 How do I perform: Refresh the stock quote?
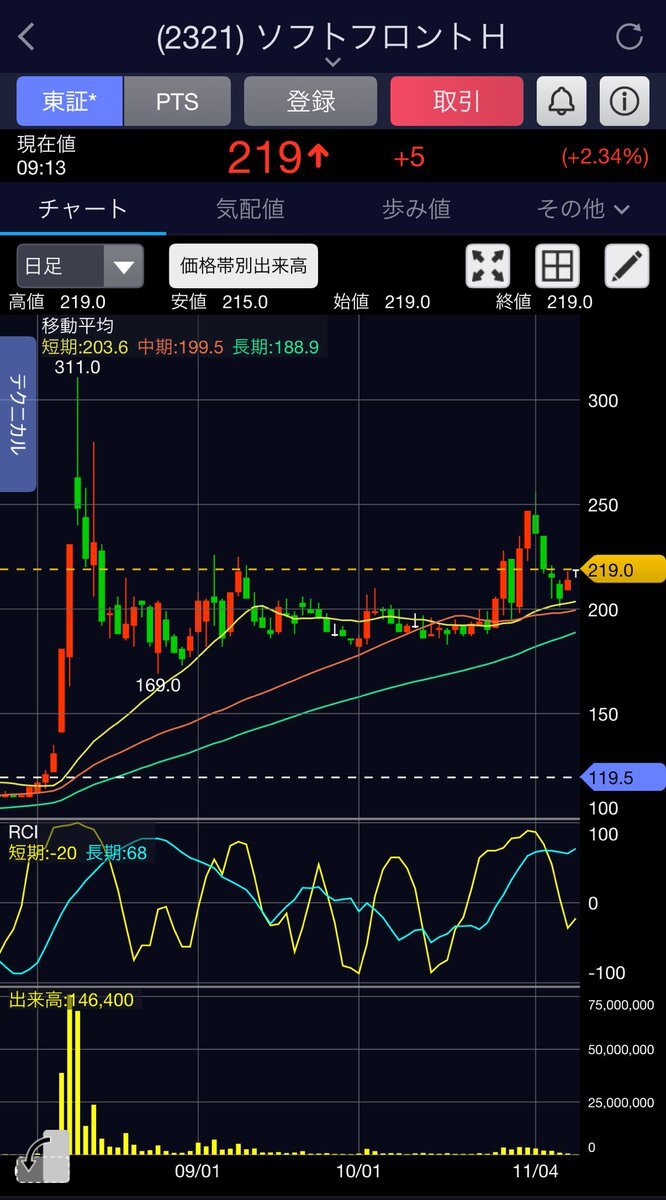click(629, 37)
